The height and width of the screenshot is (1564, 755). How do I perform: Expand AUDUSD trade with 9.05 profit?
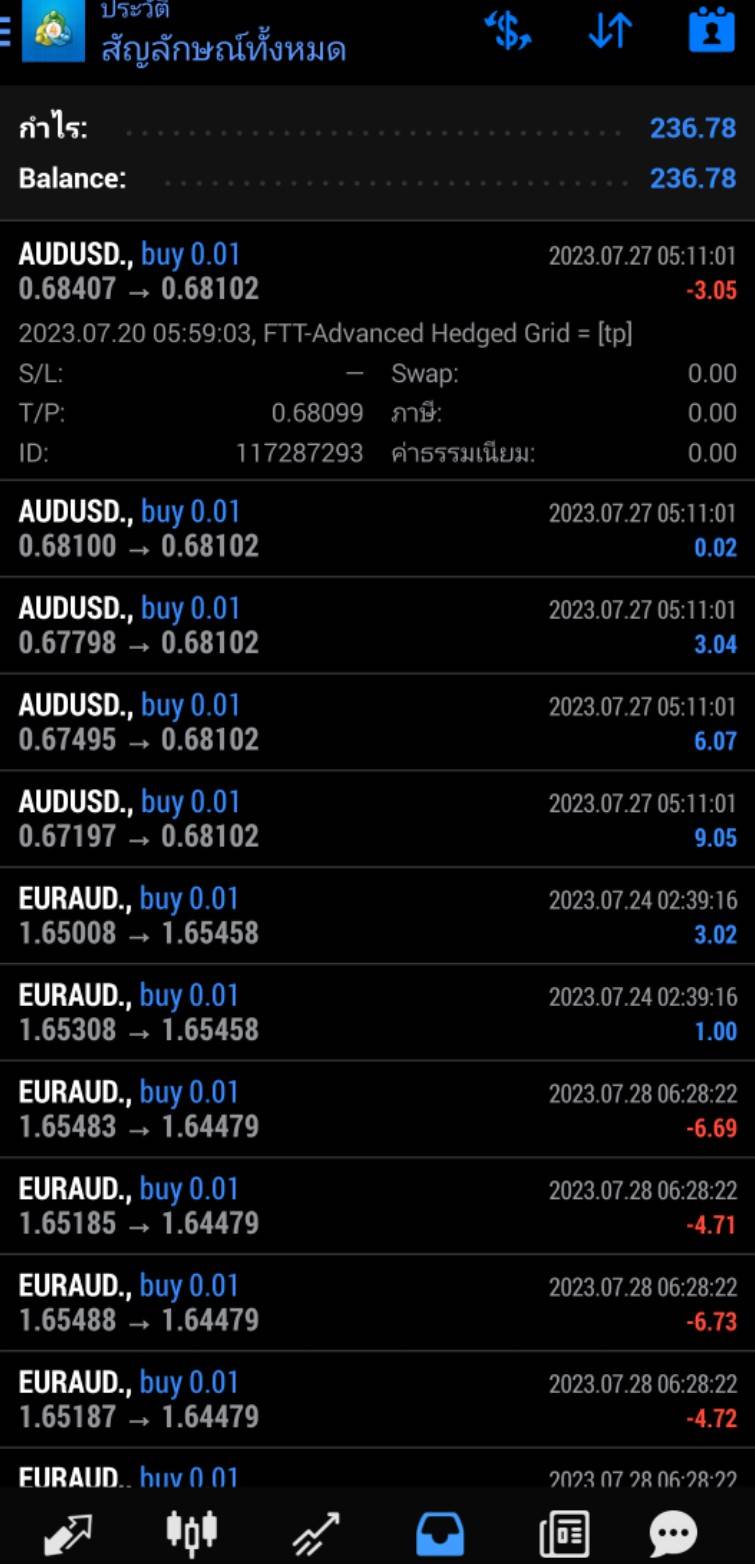coord(377,819)
